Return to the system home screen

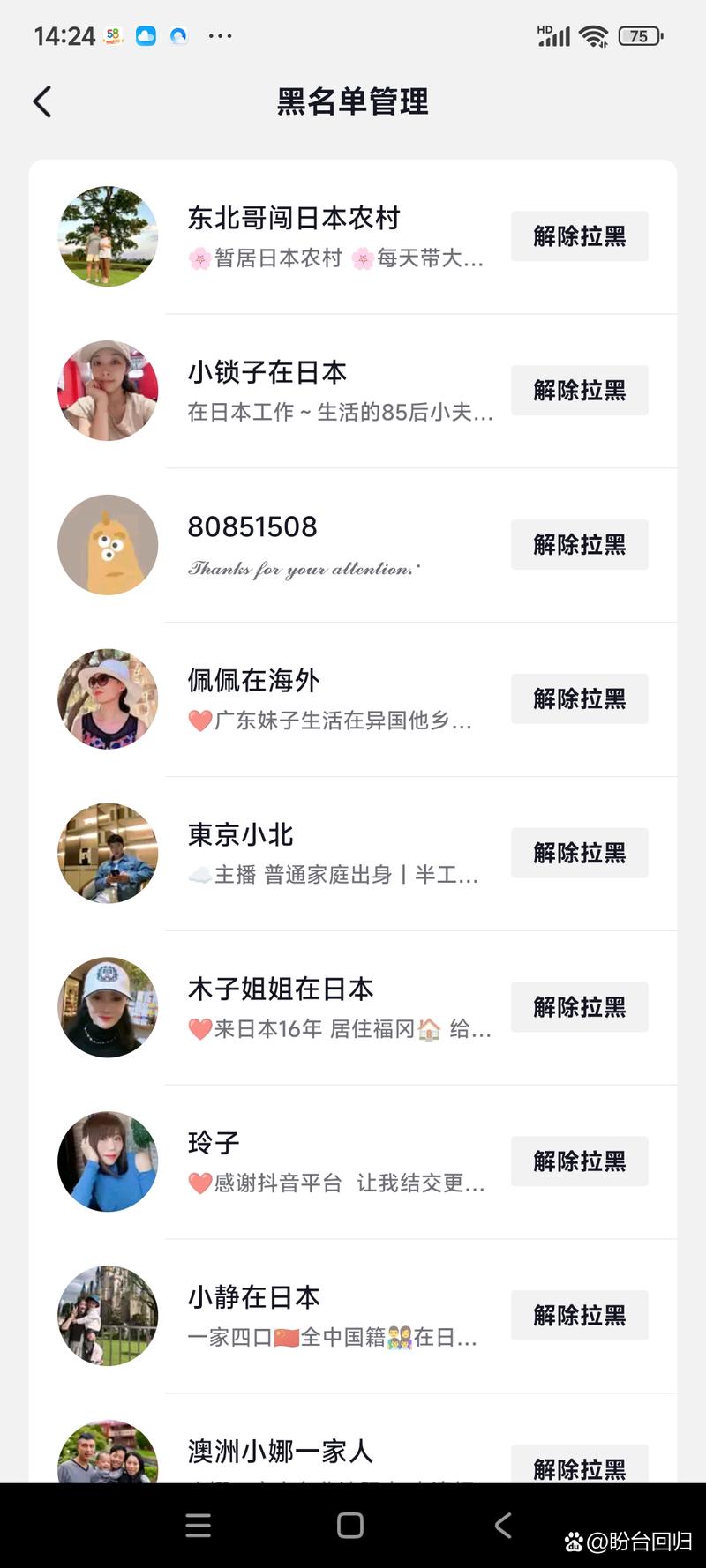(x=350, y=1526)
